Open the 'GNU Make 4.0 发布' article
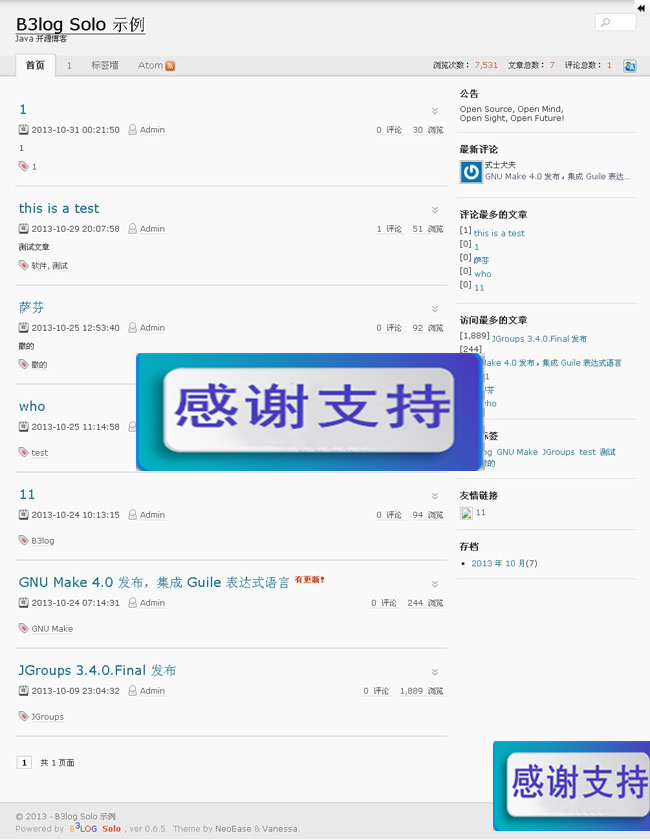 coord(154,582)
